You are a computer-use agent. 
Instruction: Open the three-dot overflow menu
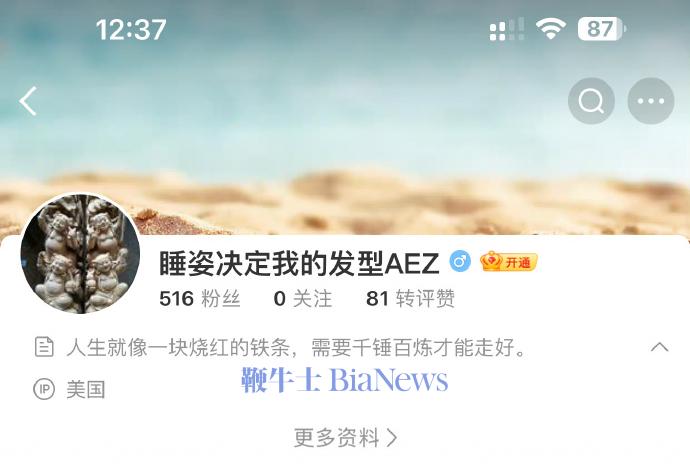(650, 101)
